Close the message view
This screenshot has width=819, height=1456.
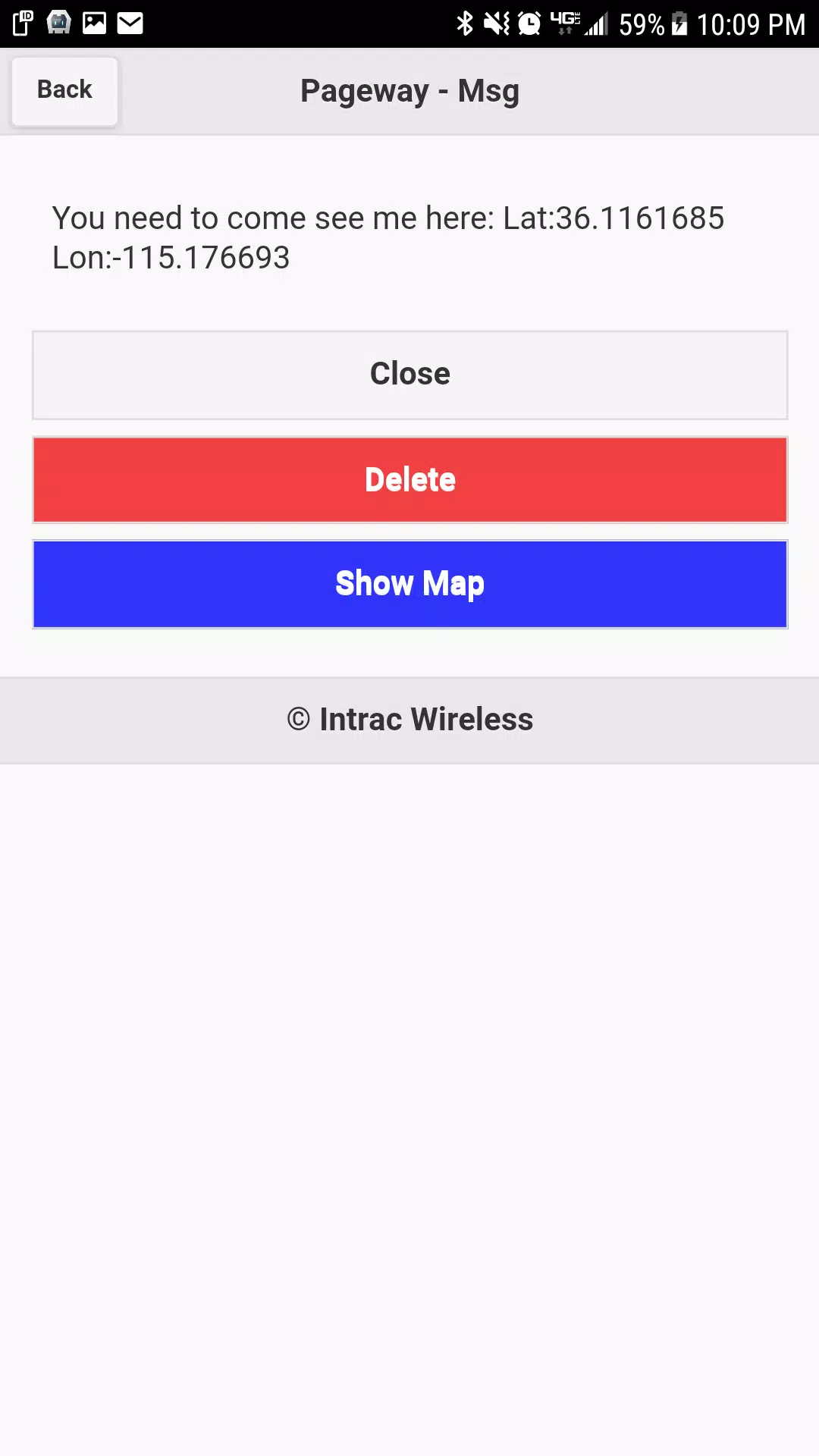coord(409,375)
